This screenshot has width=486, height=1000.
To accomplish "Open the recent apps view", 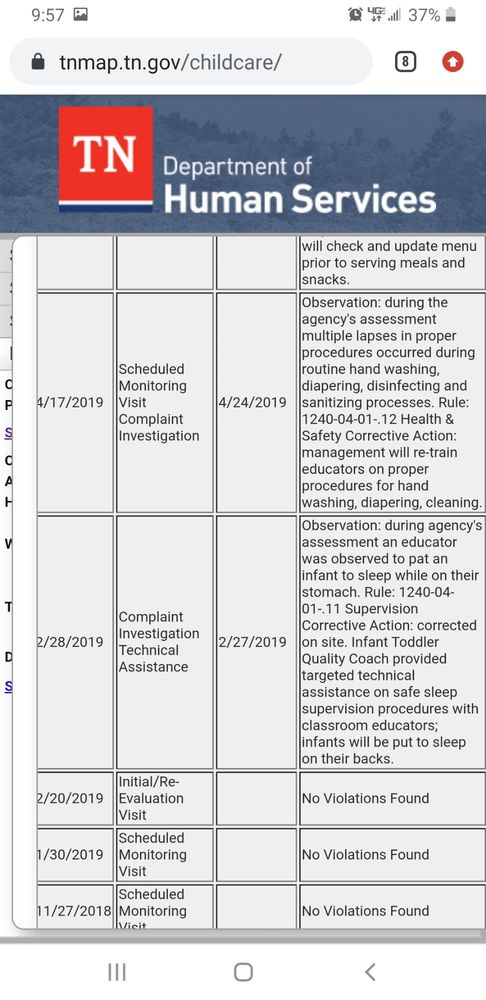I will click(x=117, y=972).
